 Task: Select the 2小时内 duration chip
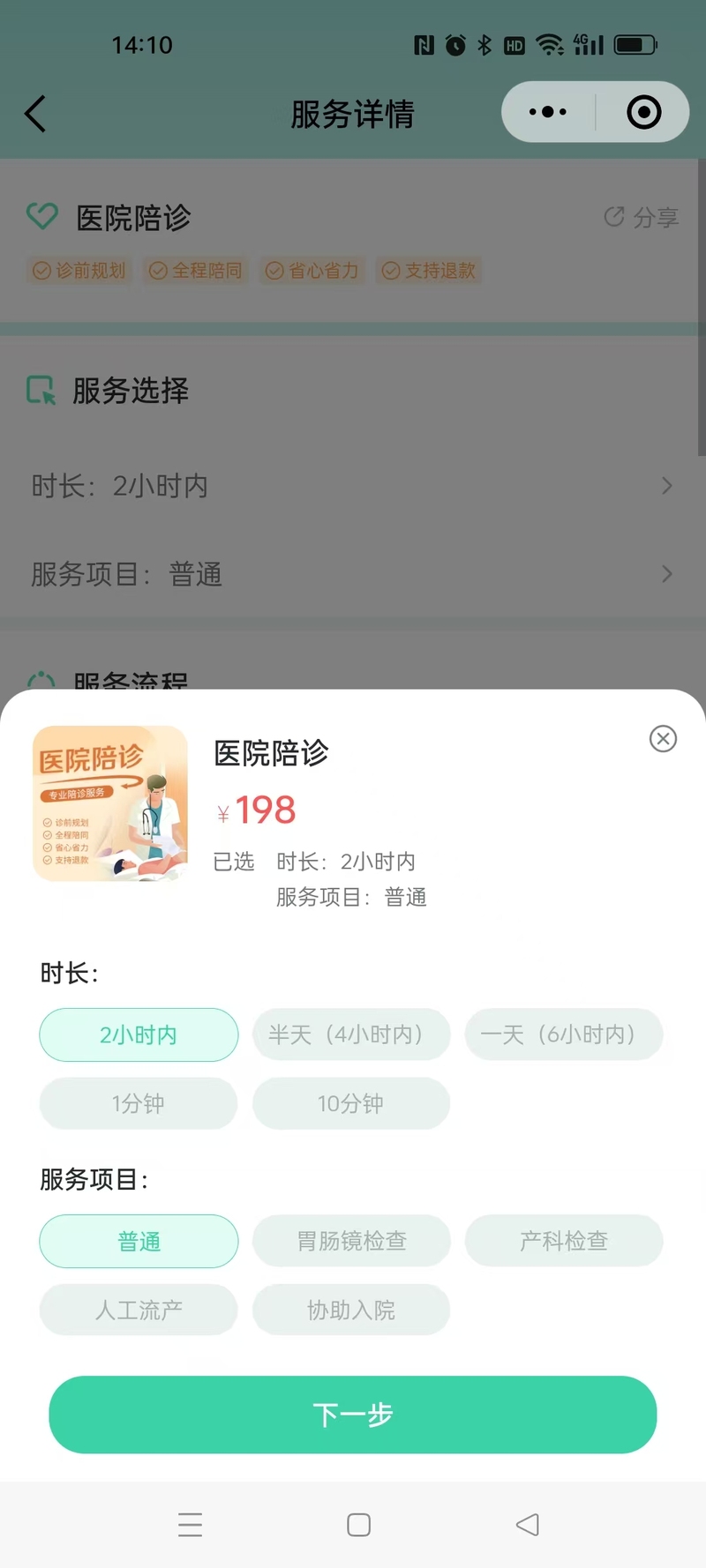139,1034
